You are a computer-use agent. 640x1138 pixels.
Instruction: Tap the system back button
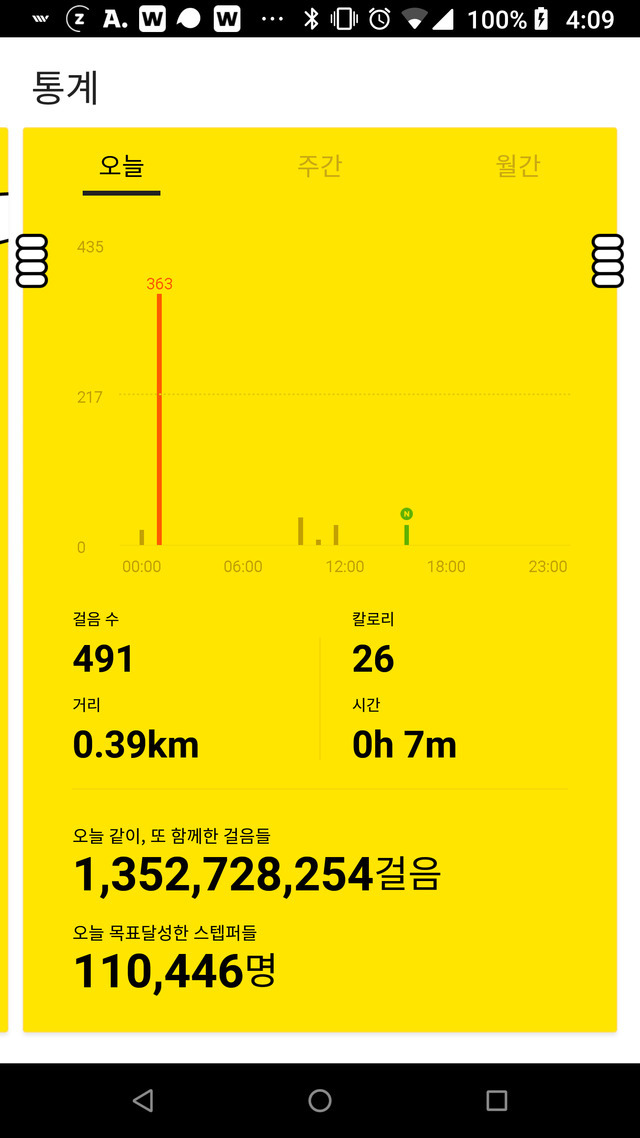(143, 1100)
